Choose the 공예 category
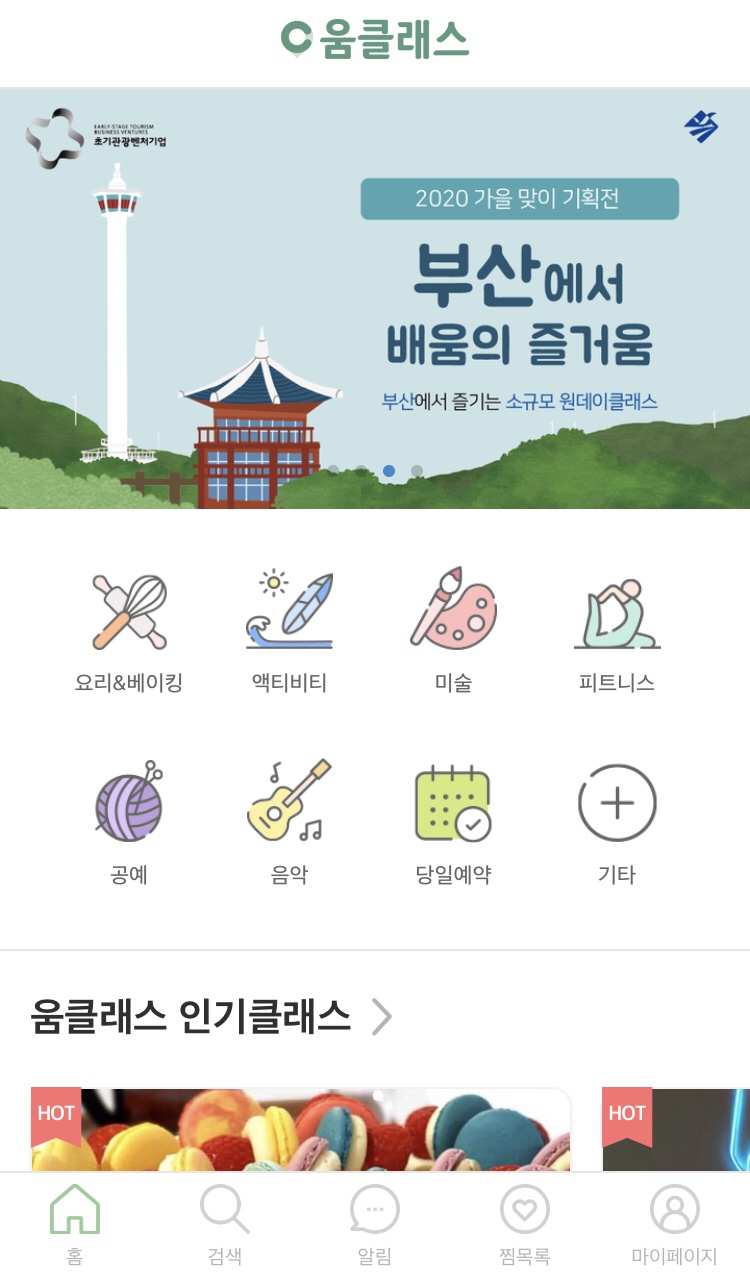This screenshot has width=750, height=1283. (x=129, y=822)
